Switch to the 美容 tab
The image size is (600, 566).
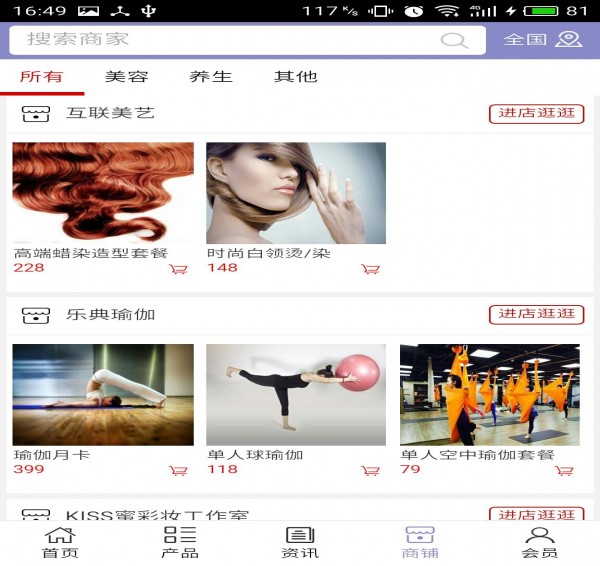[x=126, y=76]
